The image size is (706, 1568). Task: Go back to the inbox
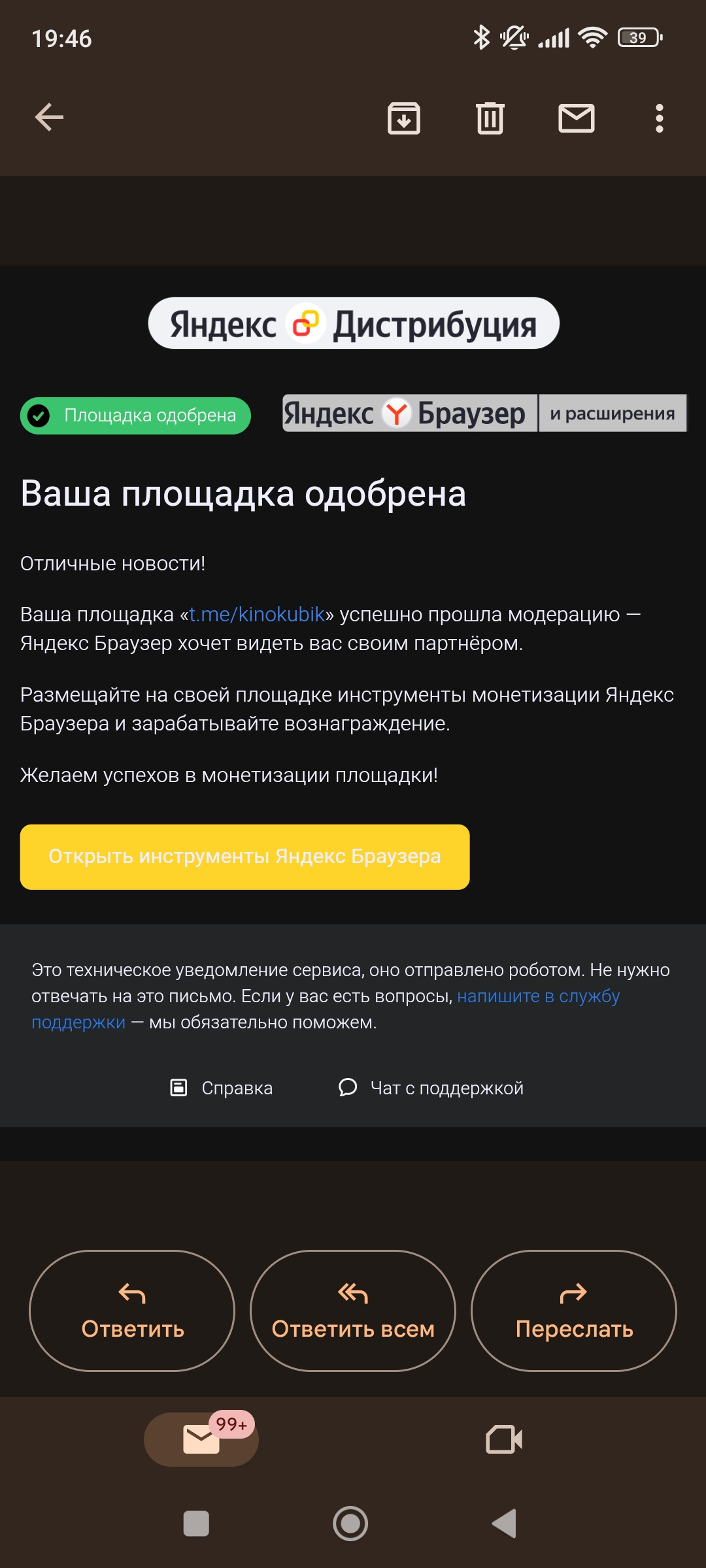click(49, 118)
